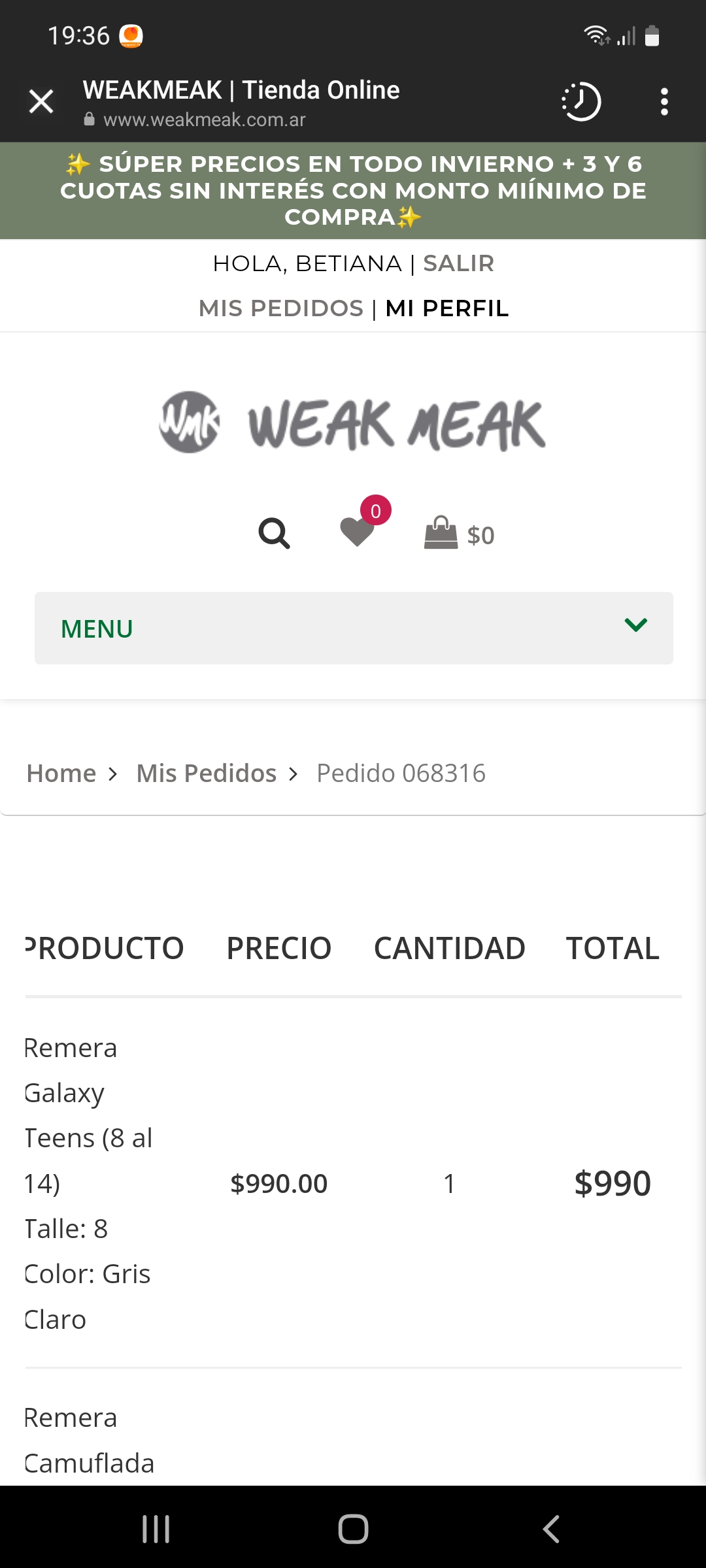Viewport: 706px width, 1568px height.
Task: Close the WEAKMEAK browser tab
Action: [x=41, y=102]
